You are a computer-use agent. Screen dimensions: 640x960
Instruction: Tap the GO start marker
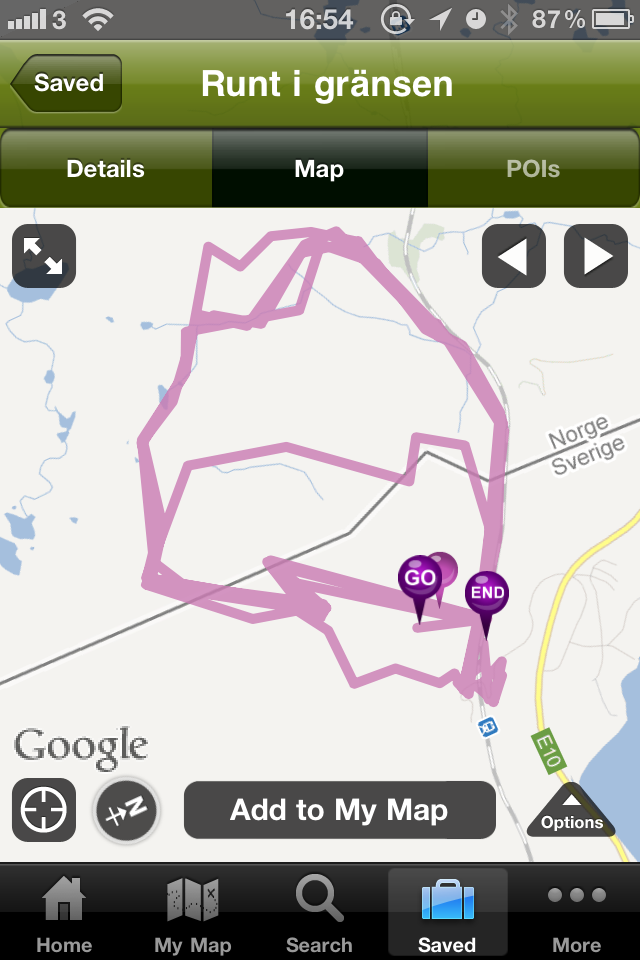419,579
